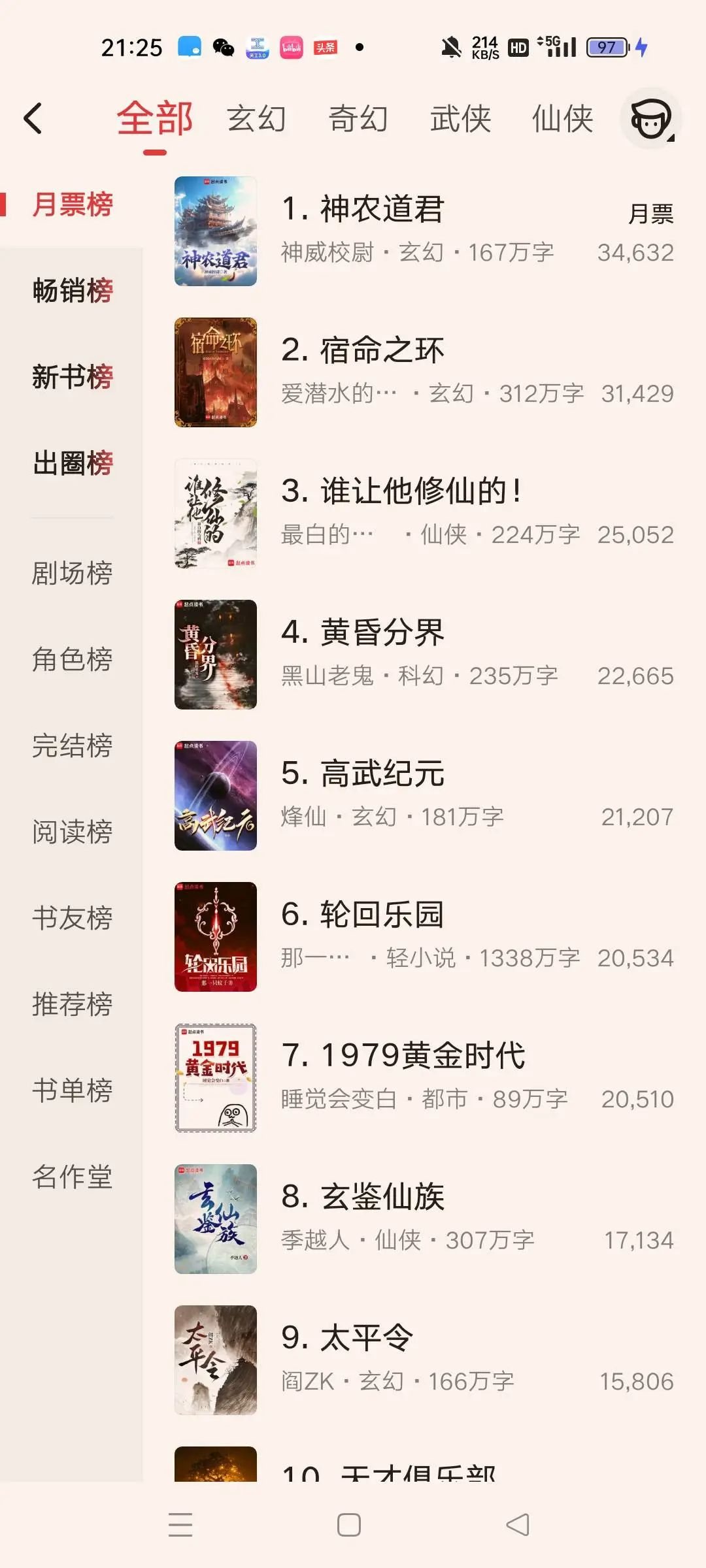Open the 名作堂 section

tap(73, 1177)
